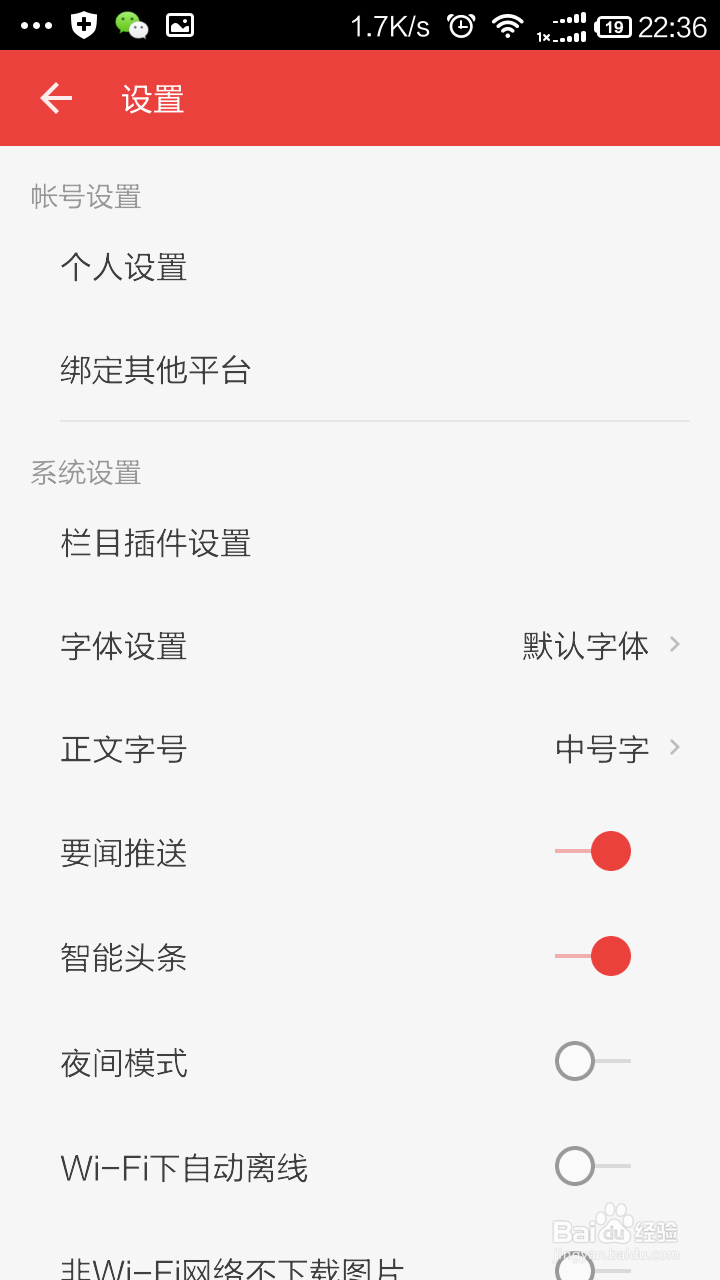Tap the alarm clock status bar icon
This screenshot has height=1280, width=720.
460,27
